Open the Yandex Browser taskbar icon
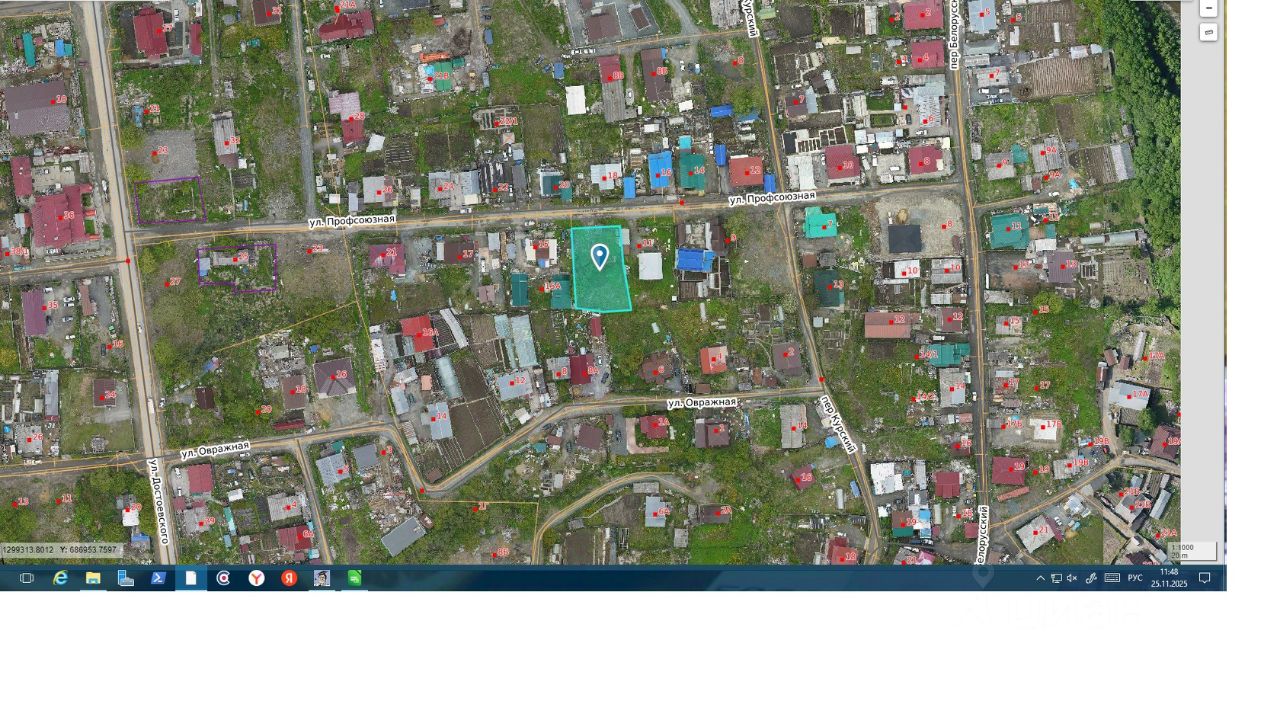 click(256, 578)
